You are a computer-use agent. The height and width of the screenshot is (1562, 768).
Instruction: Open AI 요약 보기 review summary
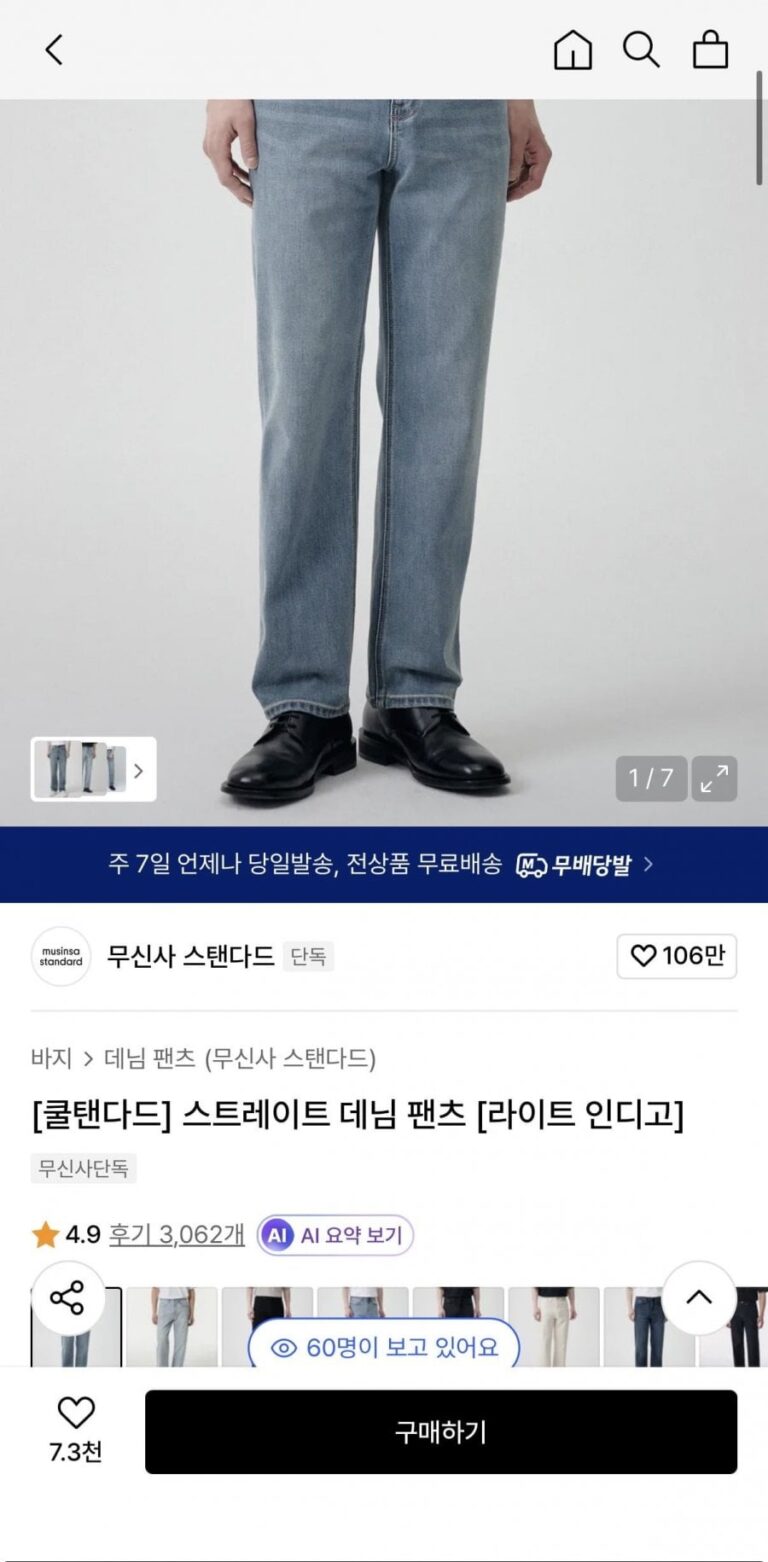335,1235
